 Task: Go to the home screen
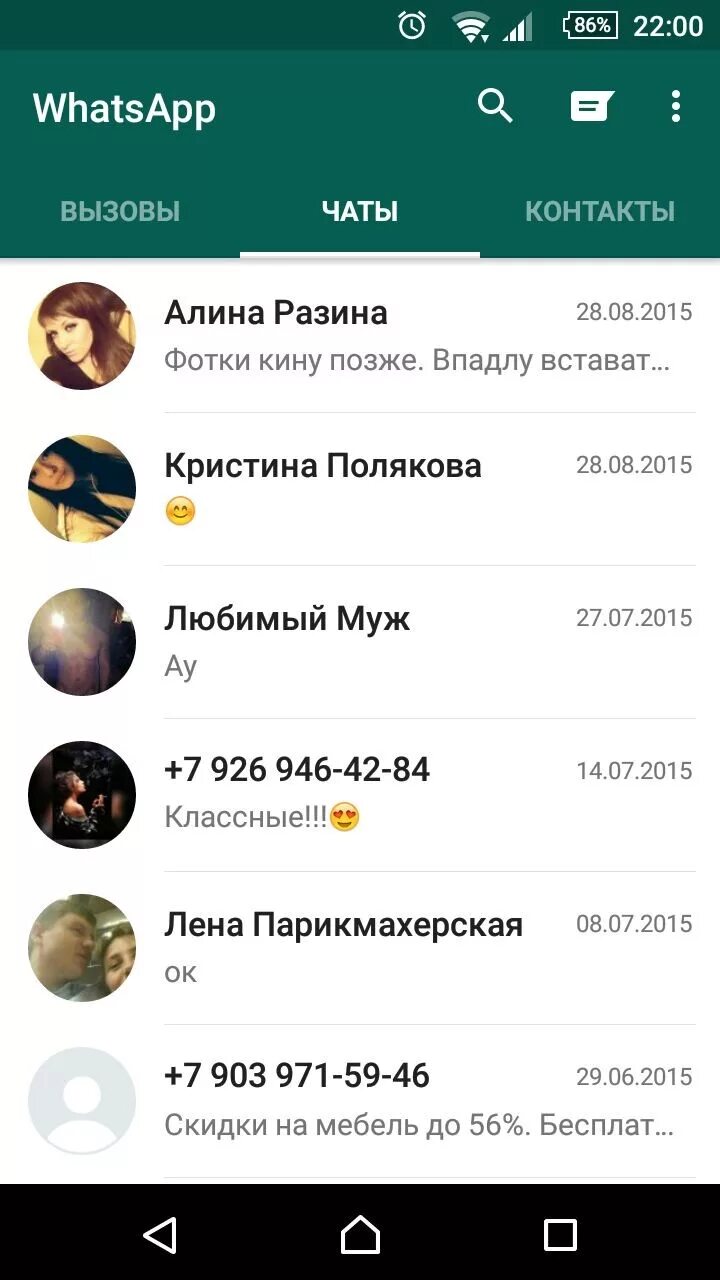[x=360, y=1235]
